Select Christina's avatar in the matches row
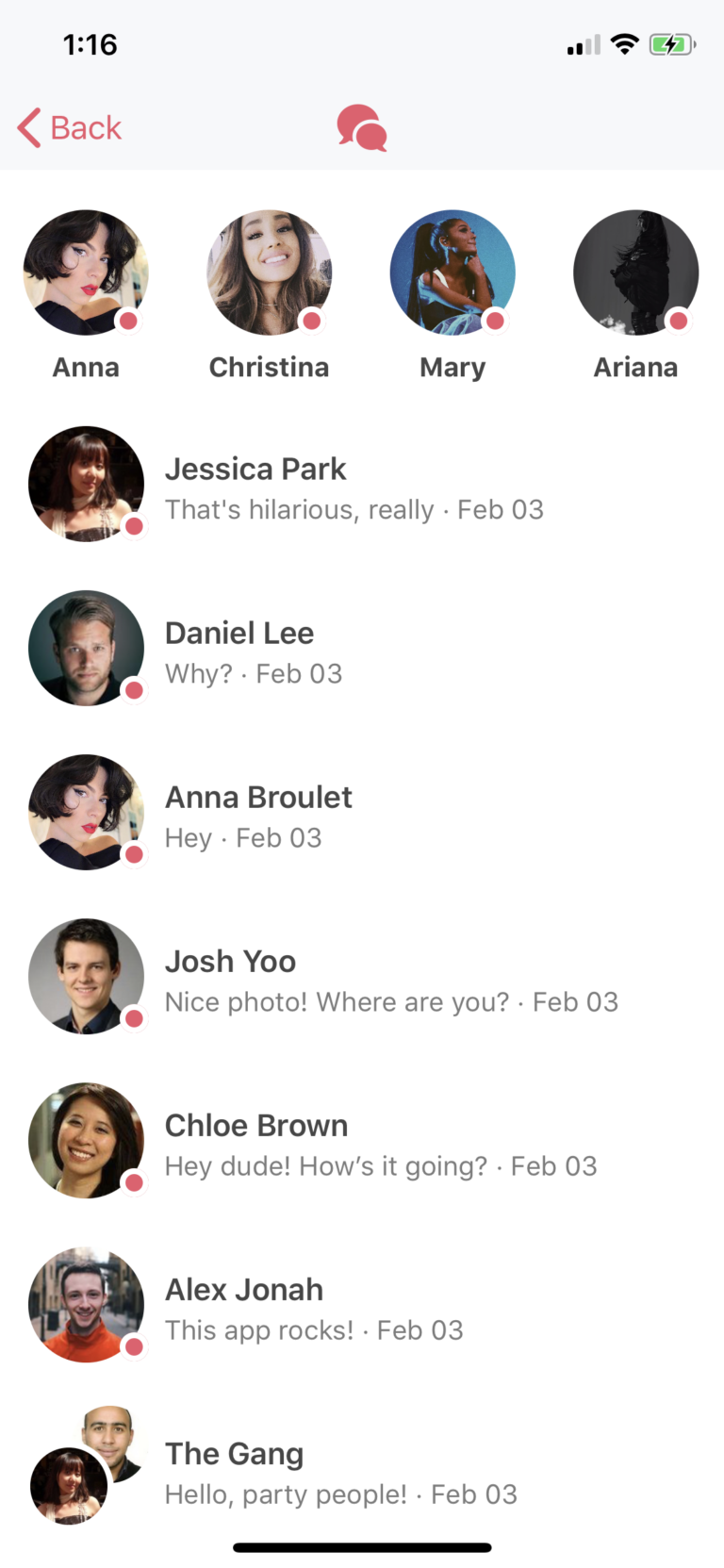 [269, 272]
